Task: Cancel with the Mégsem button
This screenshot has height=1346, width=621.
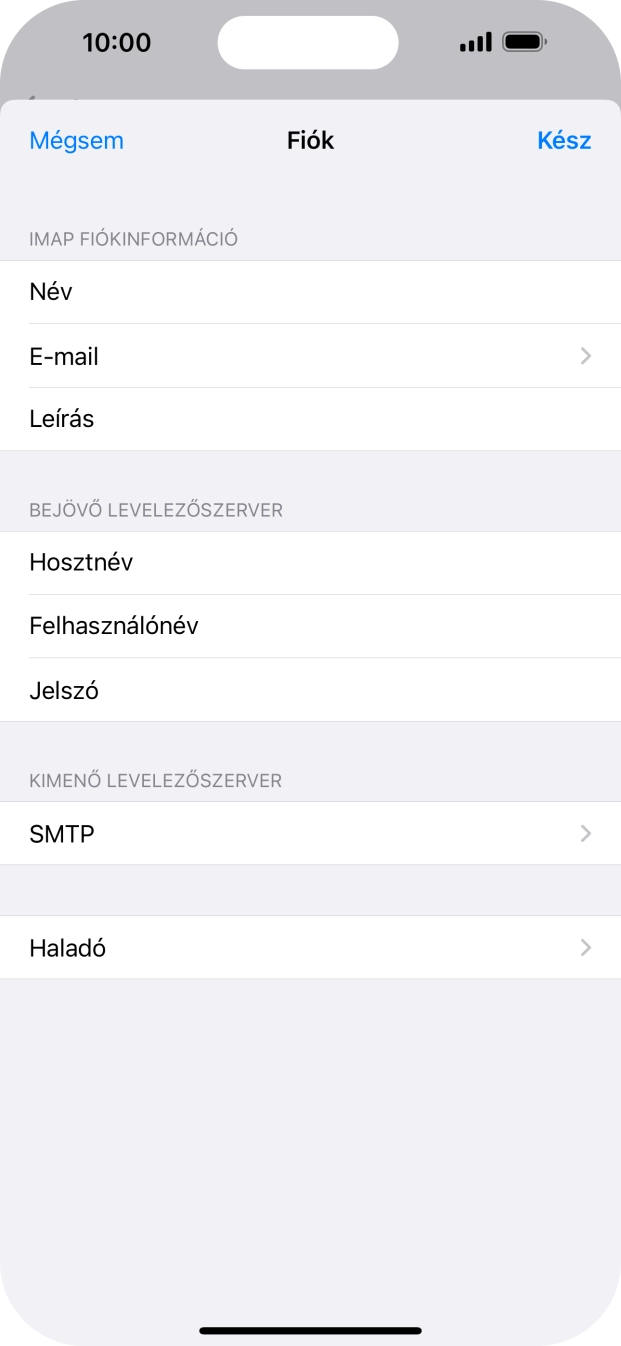Action: click(77, 141)
